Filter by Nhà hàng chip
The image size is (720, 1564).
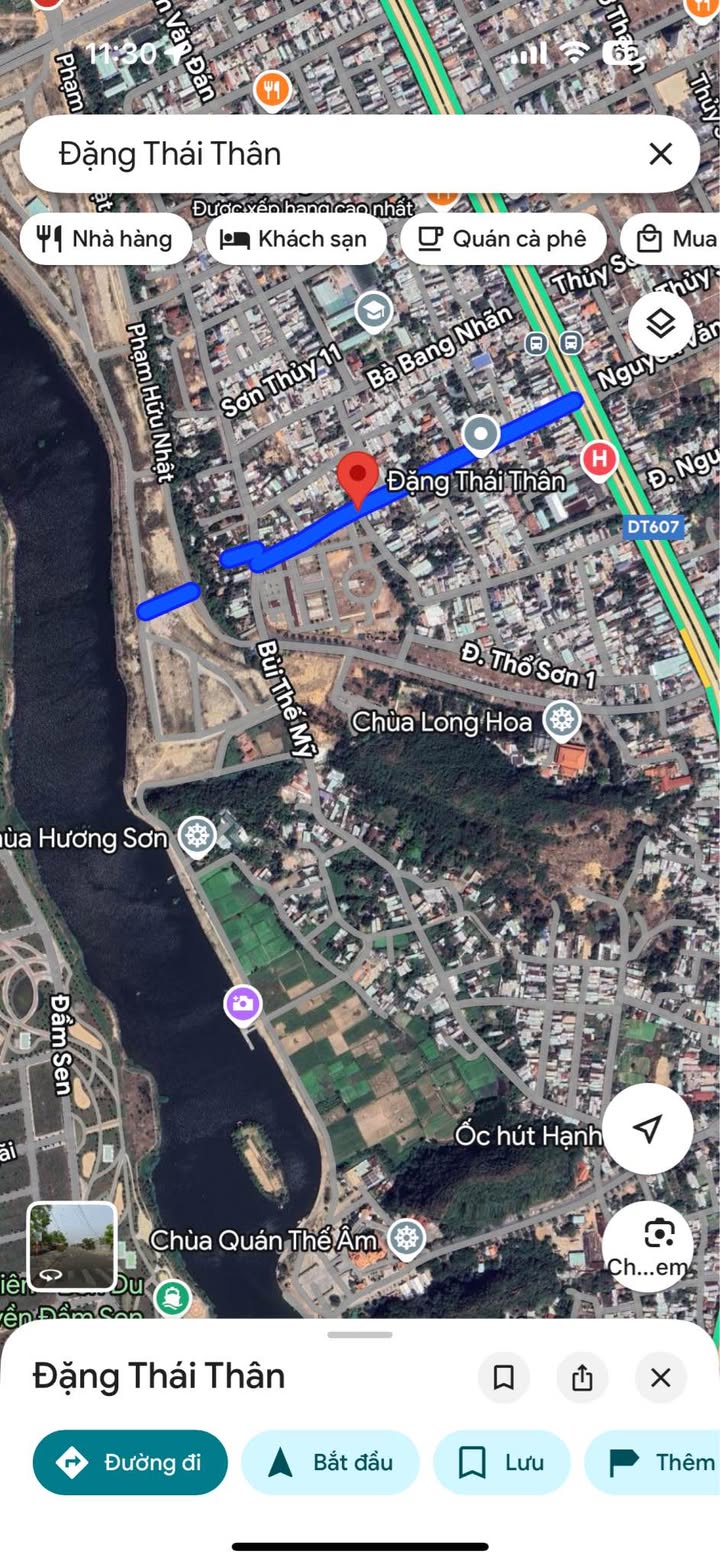105,239
